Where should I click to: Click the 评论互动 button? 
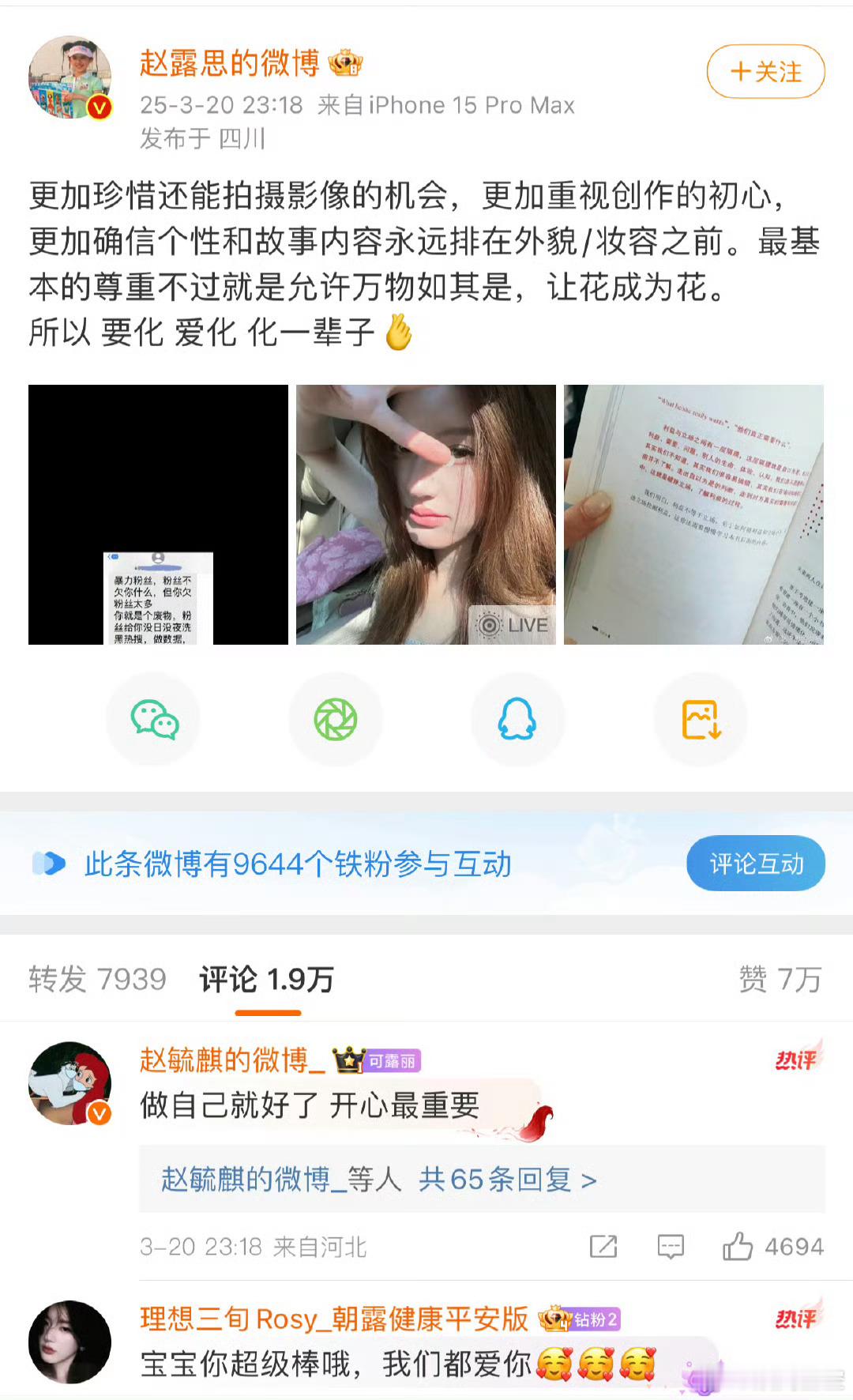[755, 864]
